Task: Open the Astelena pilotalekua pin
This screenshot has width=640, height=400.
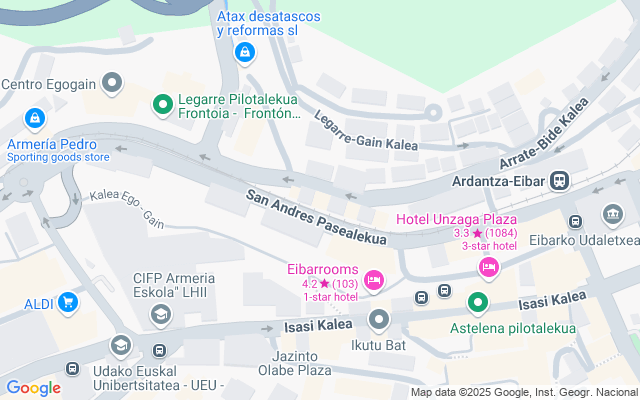Action: tap(479, 301)
